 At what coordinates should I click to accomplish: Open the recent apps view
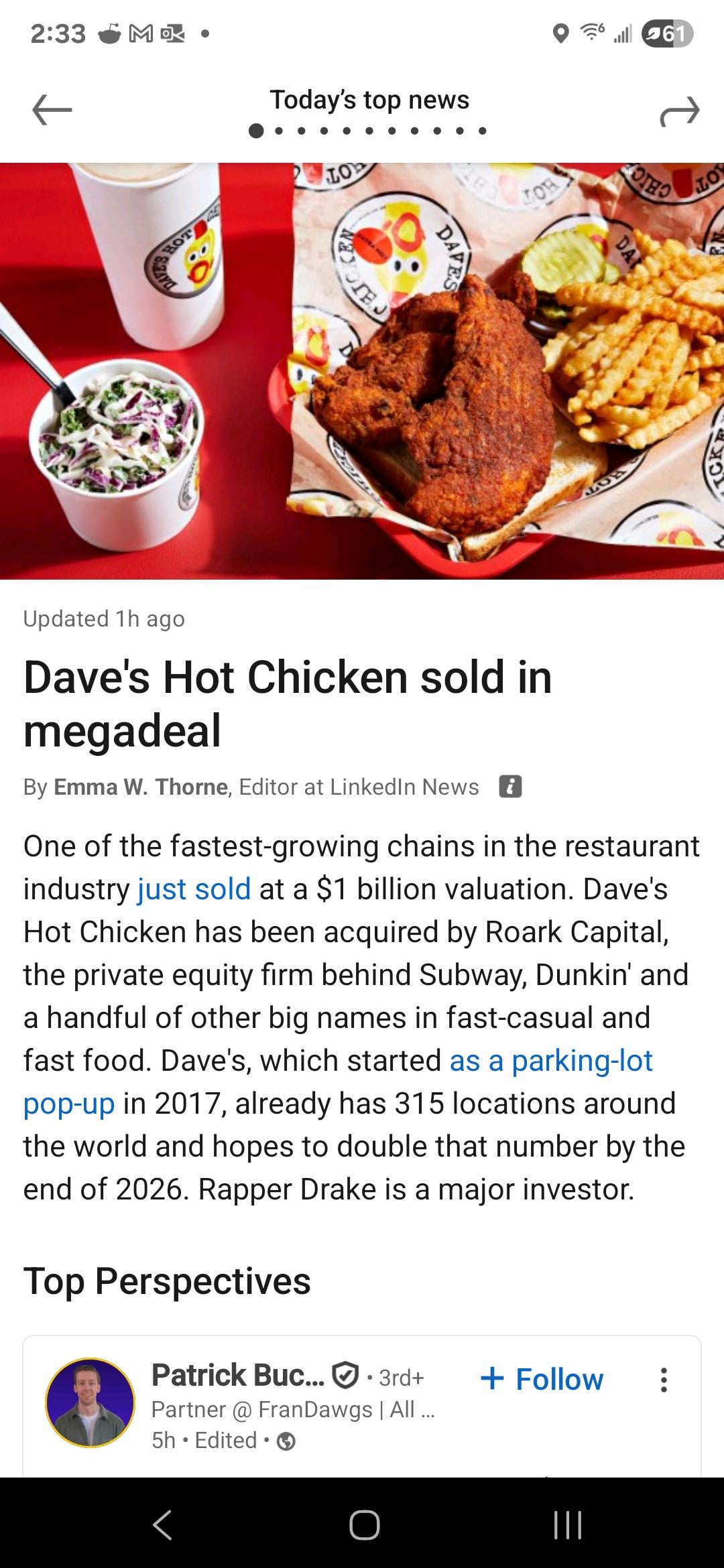(568, 1525)
